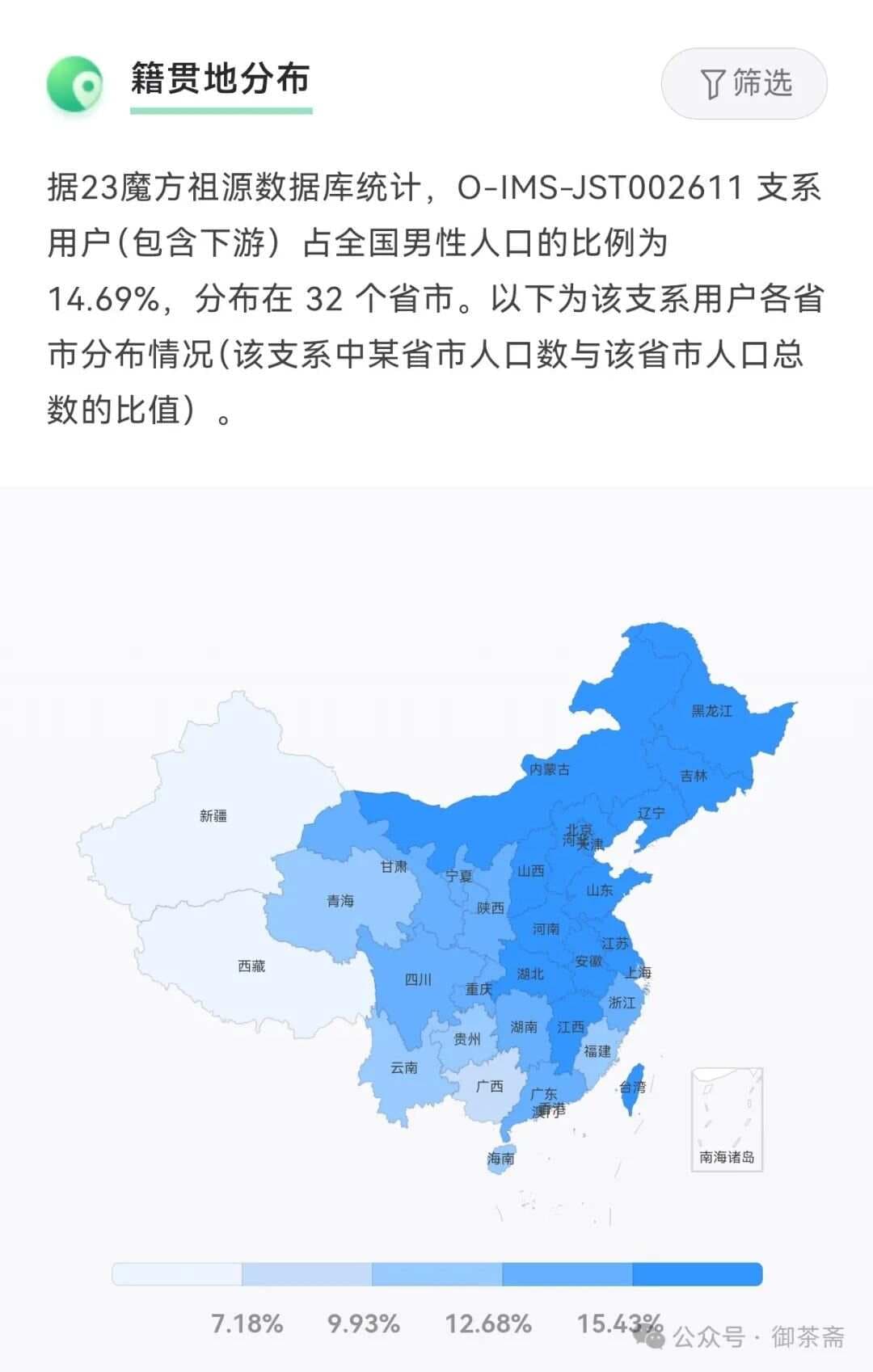This screenshot has width=873, height=1372.
Task: Select 新疆 province on the map
Action: tap(214, 816)
